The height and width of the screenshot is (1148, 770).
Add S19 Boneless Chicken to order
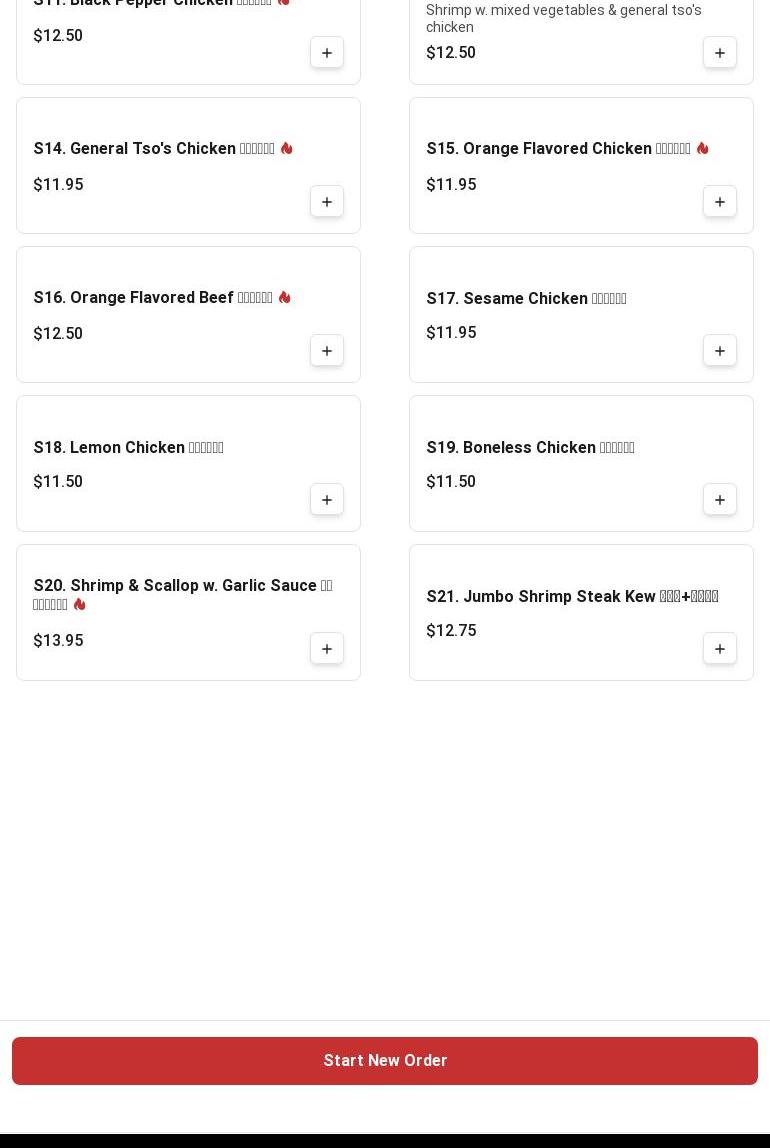pos(720,500)
